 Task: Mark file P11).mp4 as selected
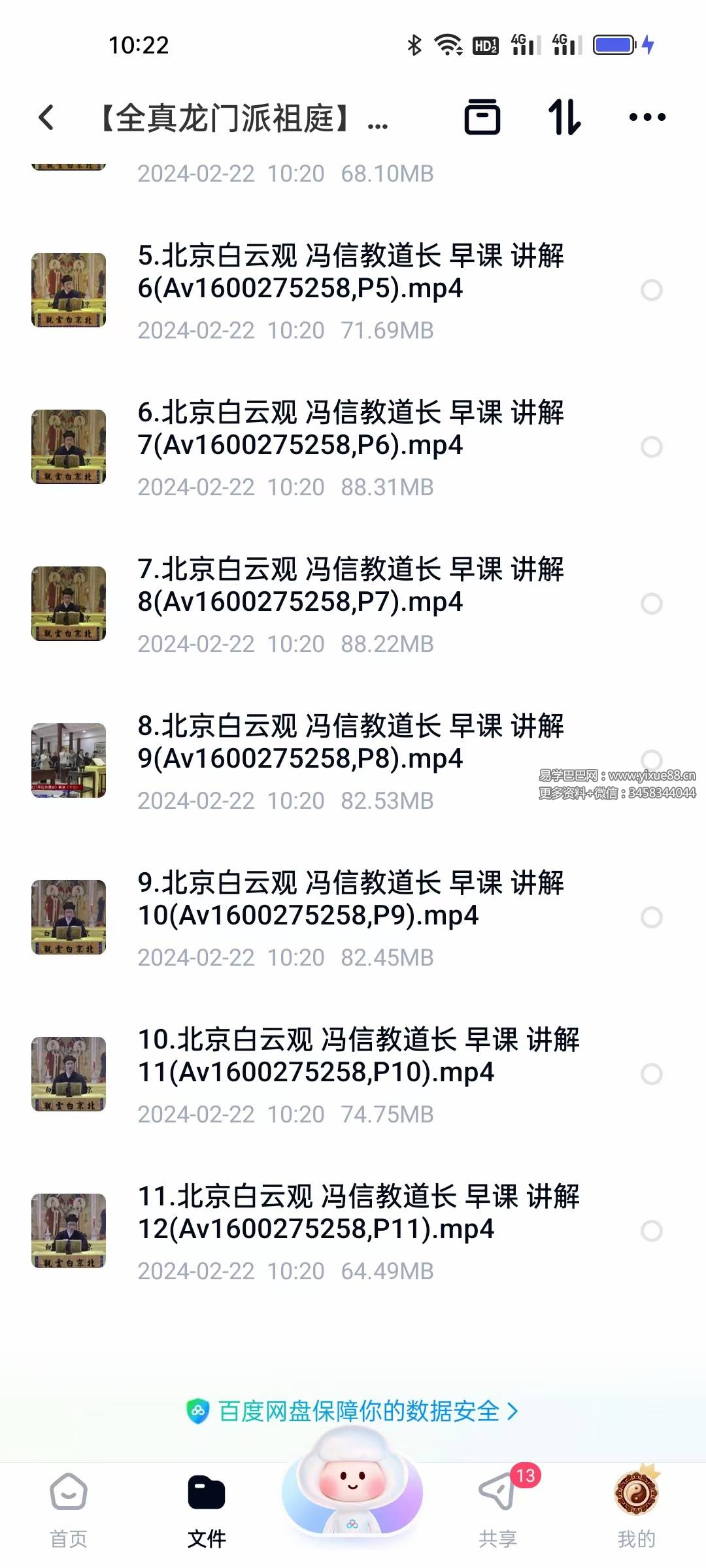pyautogui.click(x=651, y=1231)
